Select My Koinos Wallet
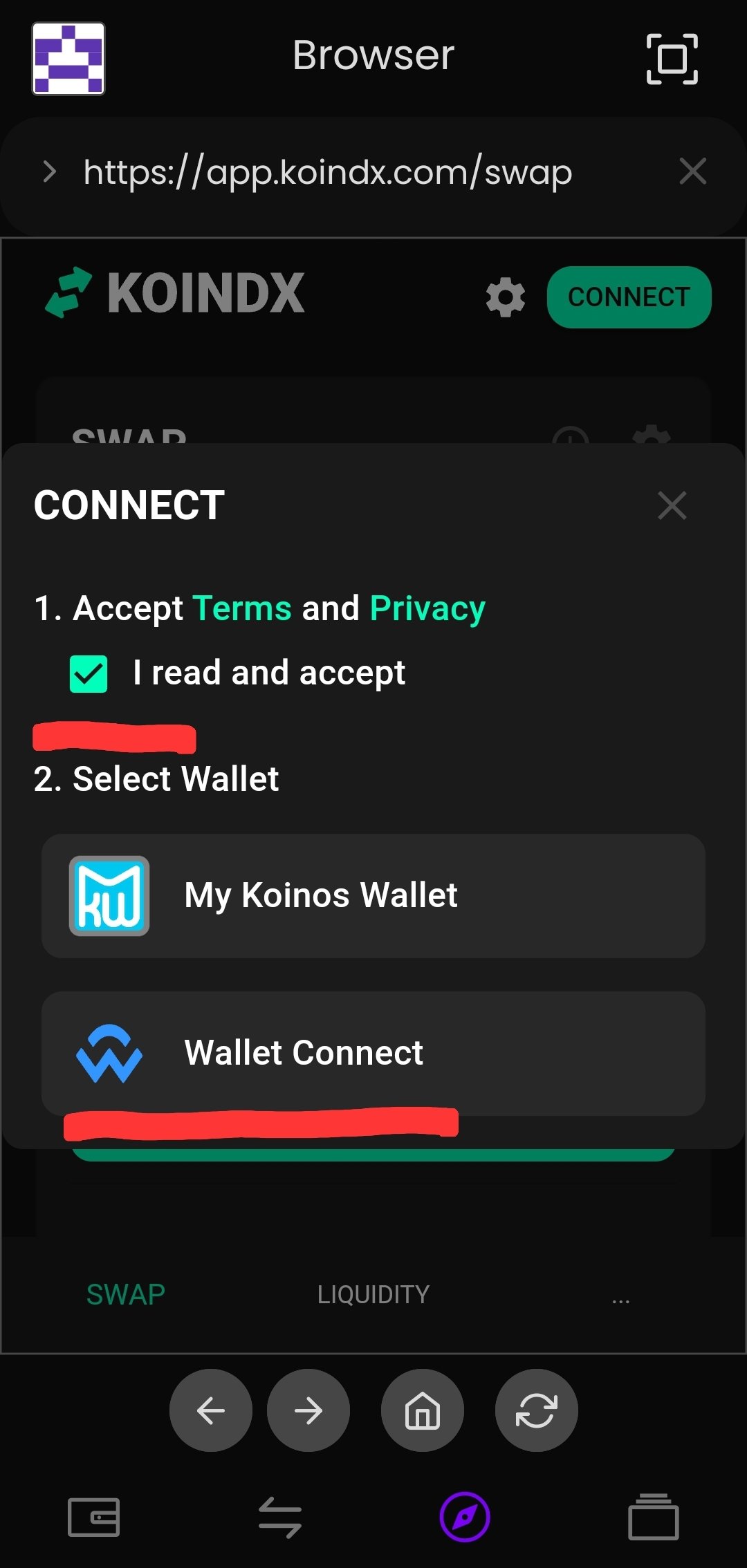 [x=373, y=896]
